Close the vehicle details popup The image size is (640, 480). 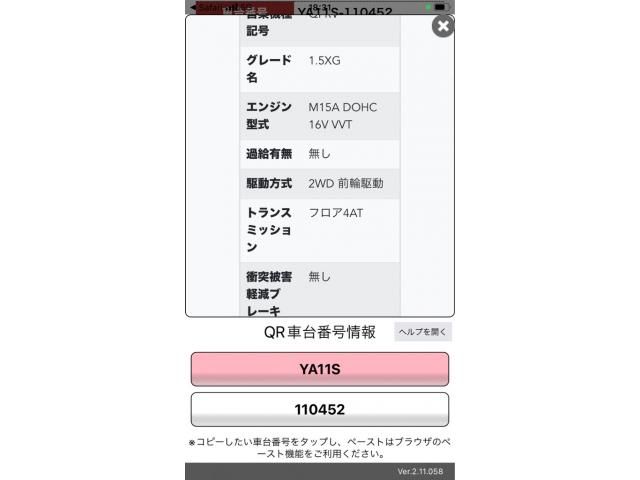point(442,27)
